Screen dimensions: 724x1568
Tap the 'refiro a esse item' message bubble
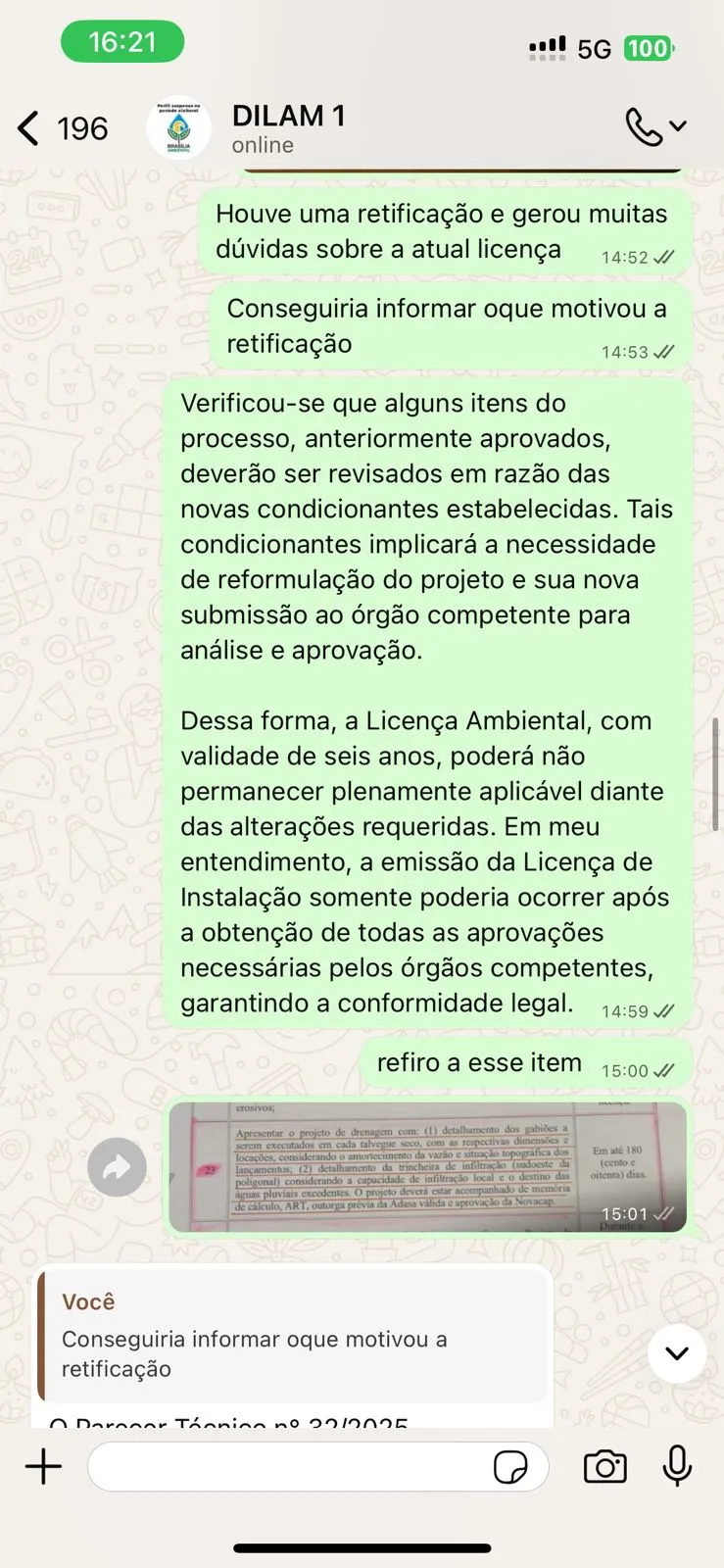[477, 1061]
